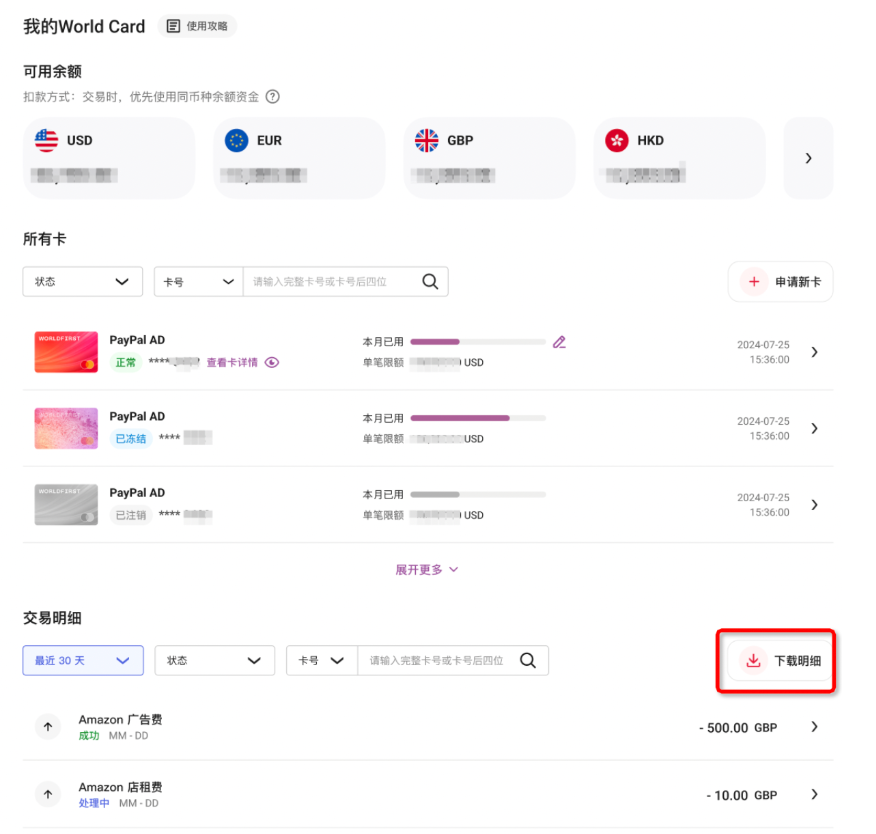
Task: Open the EUR balance card
Action: [299, 158]
